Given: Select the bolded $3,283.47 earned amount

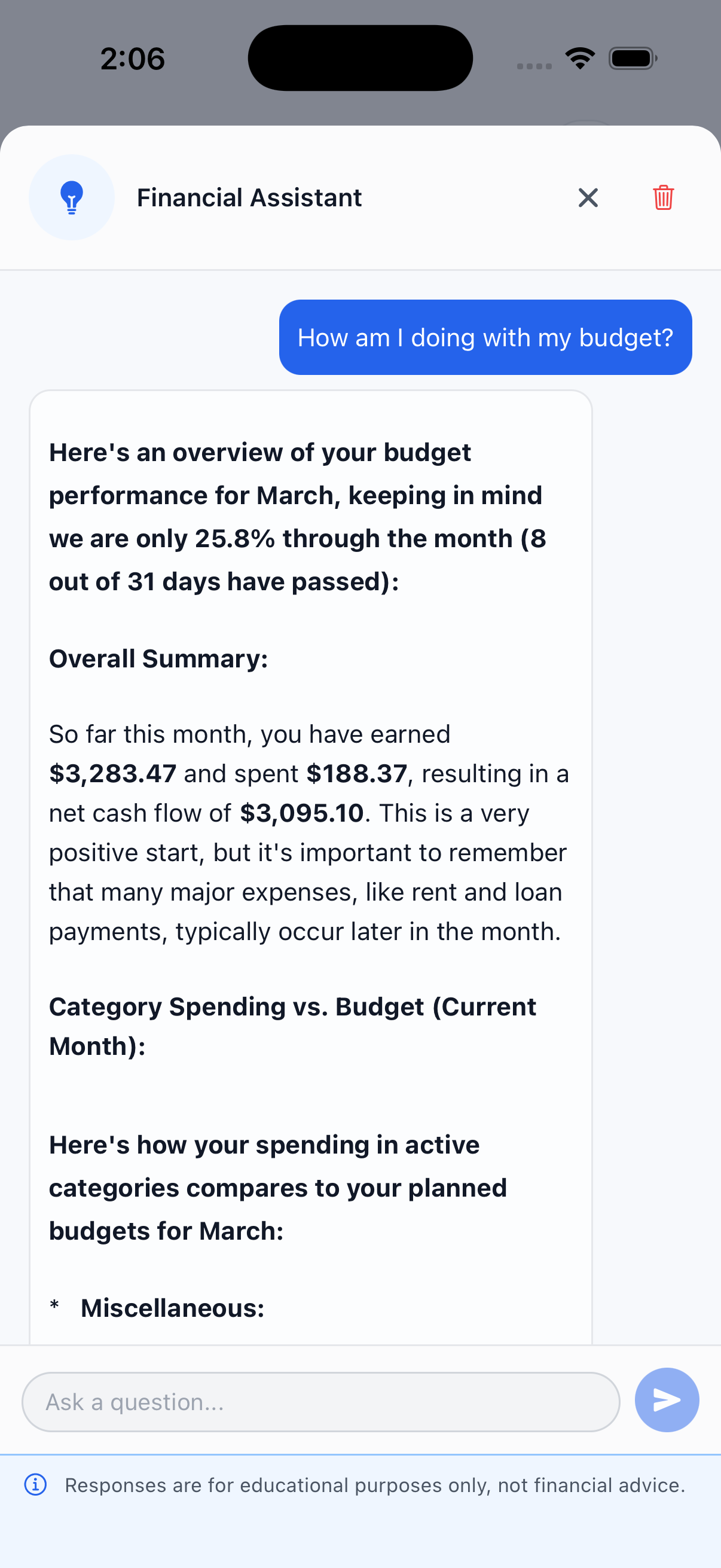Looking at the screenshot, I should pos(111,773).
